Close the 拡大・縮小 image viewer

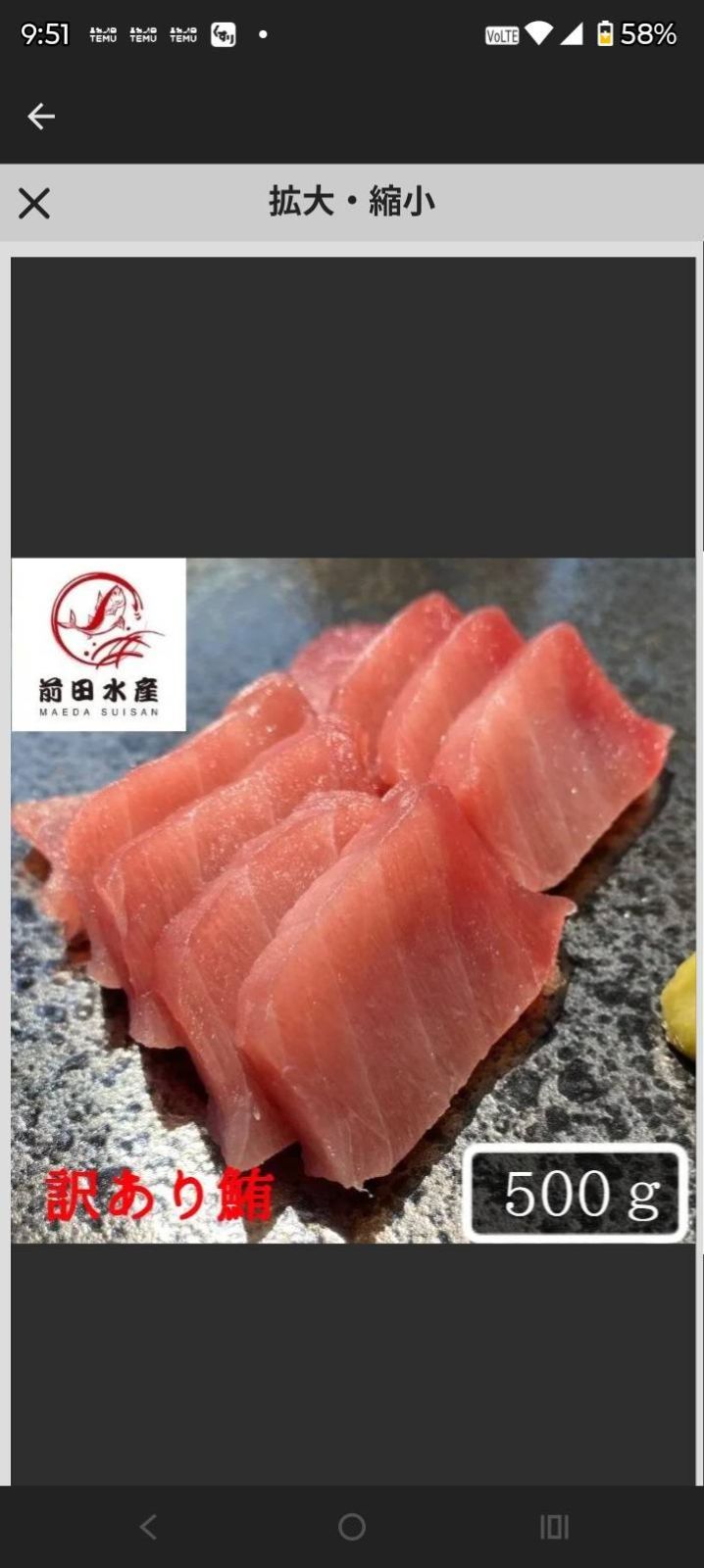point(34,204)
